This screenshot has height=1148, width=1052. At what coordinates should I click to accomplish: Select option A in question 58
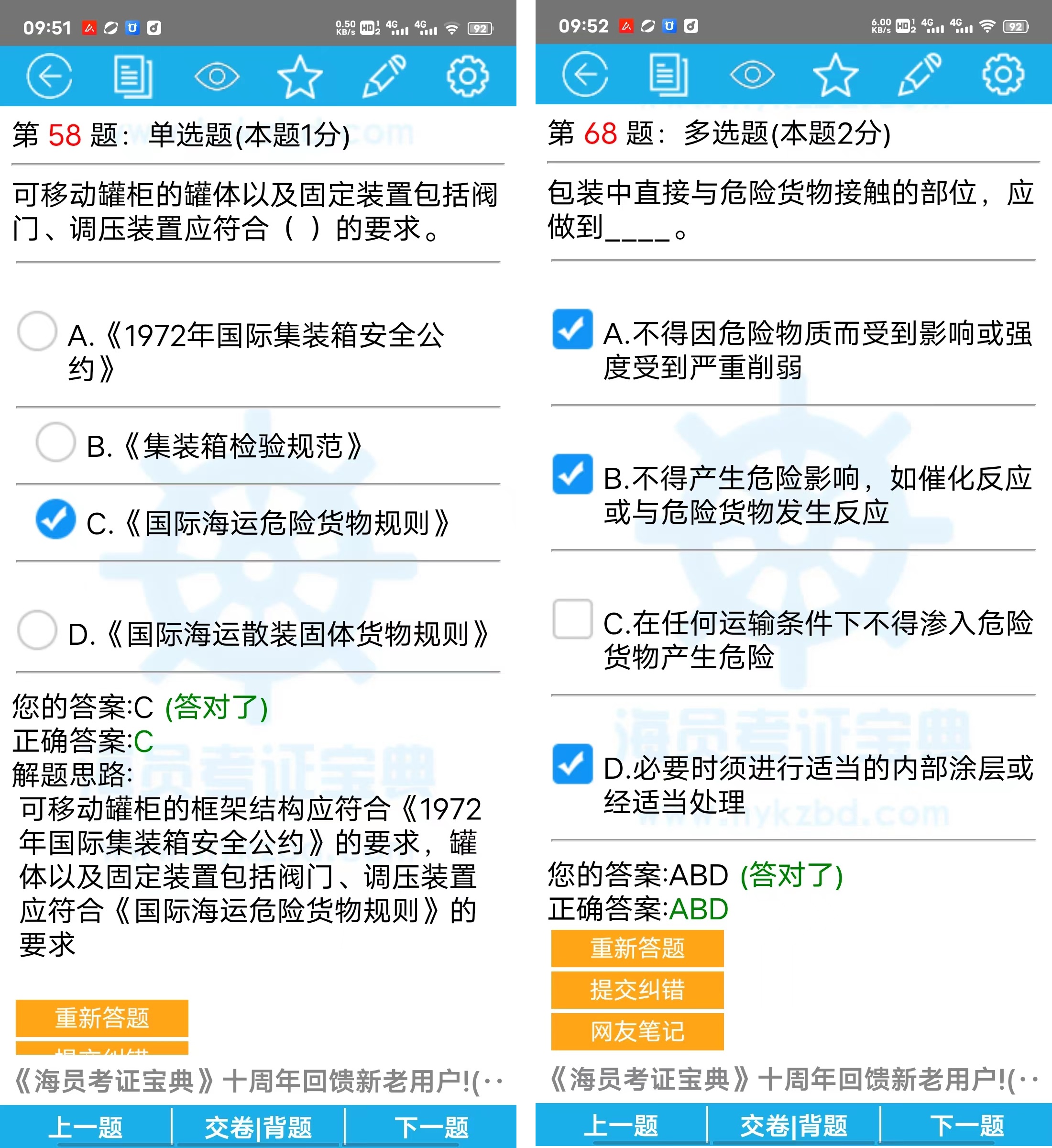pos(37,331)
